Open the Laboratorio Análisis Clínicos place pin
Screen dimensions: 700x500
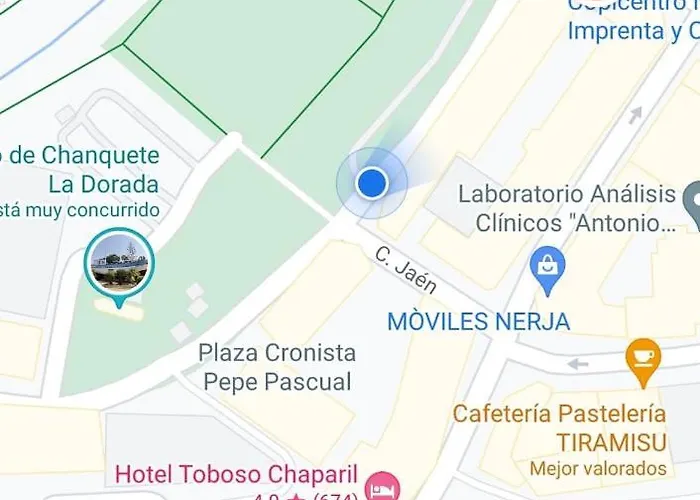[x=692, y=203]
